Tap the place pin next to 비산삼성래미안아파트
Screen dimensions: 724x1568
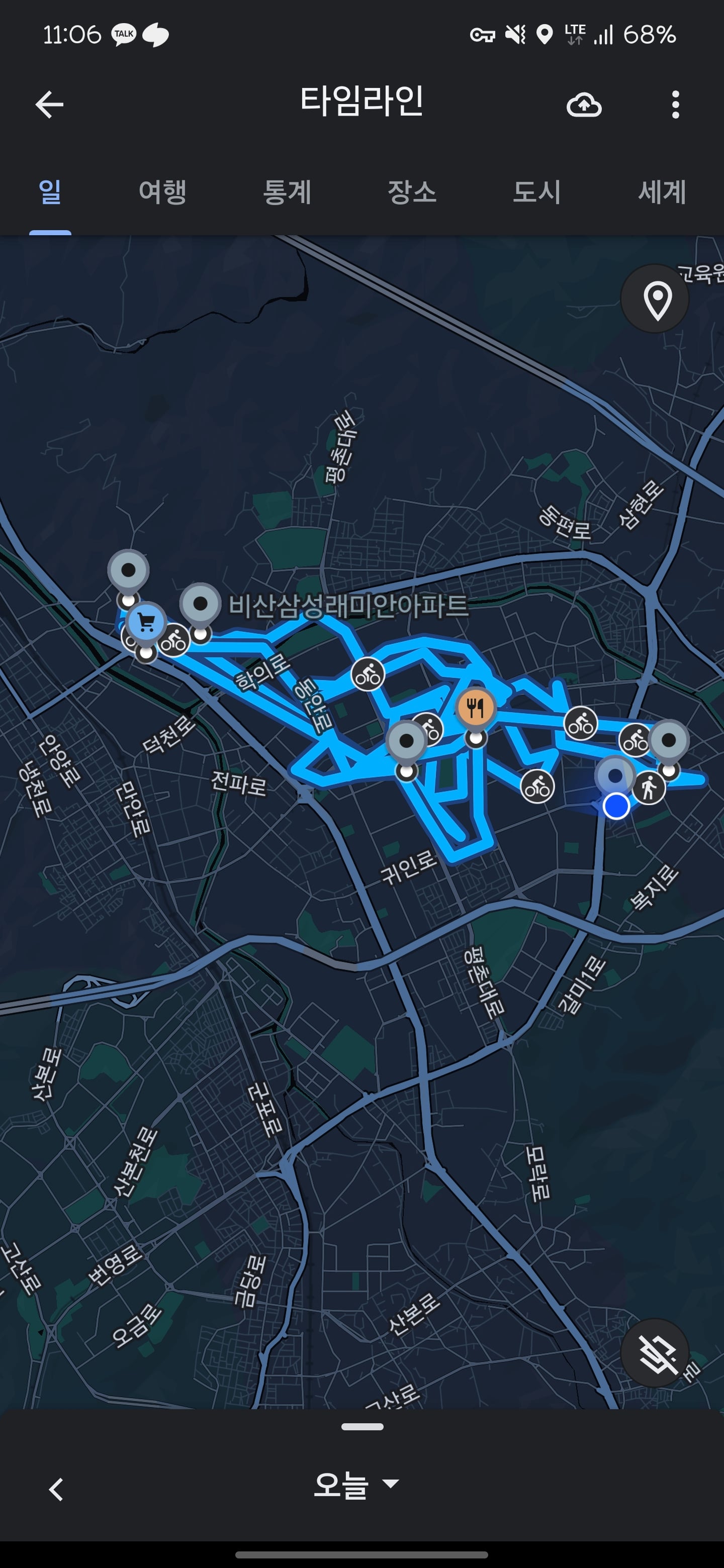[200, 604]
